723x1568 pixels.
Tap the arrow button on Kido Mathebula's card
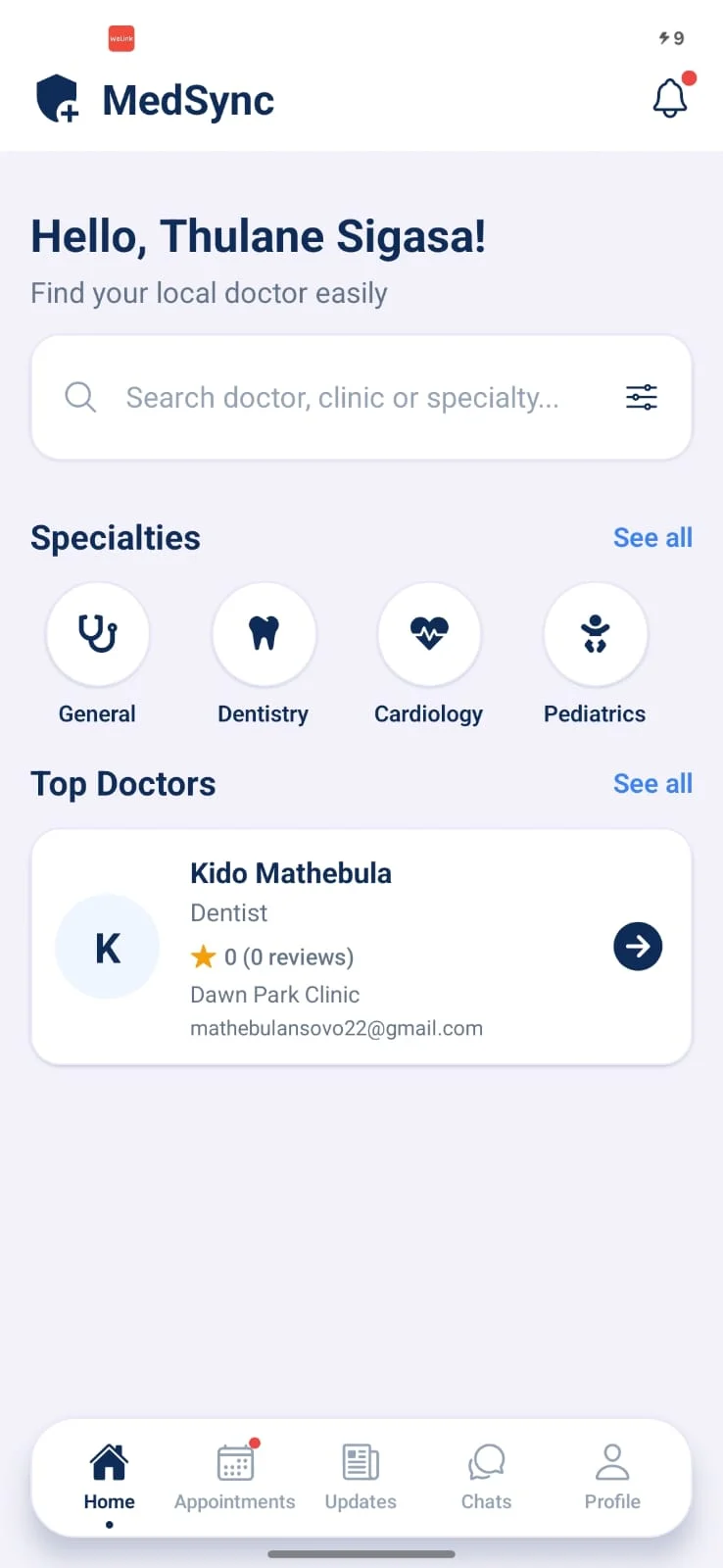coord(638,947)
